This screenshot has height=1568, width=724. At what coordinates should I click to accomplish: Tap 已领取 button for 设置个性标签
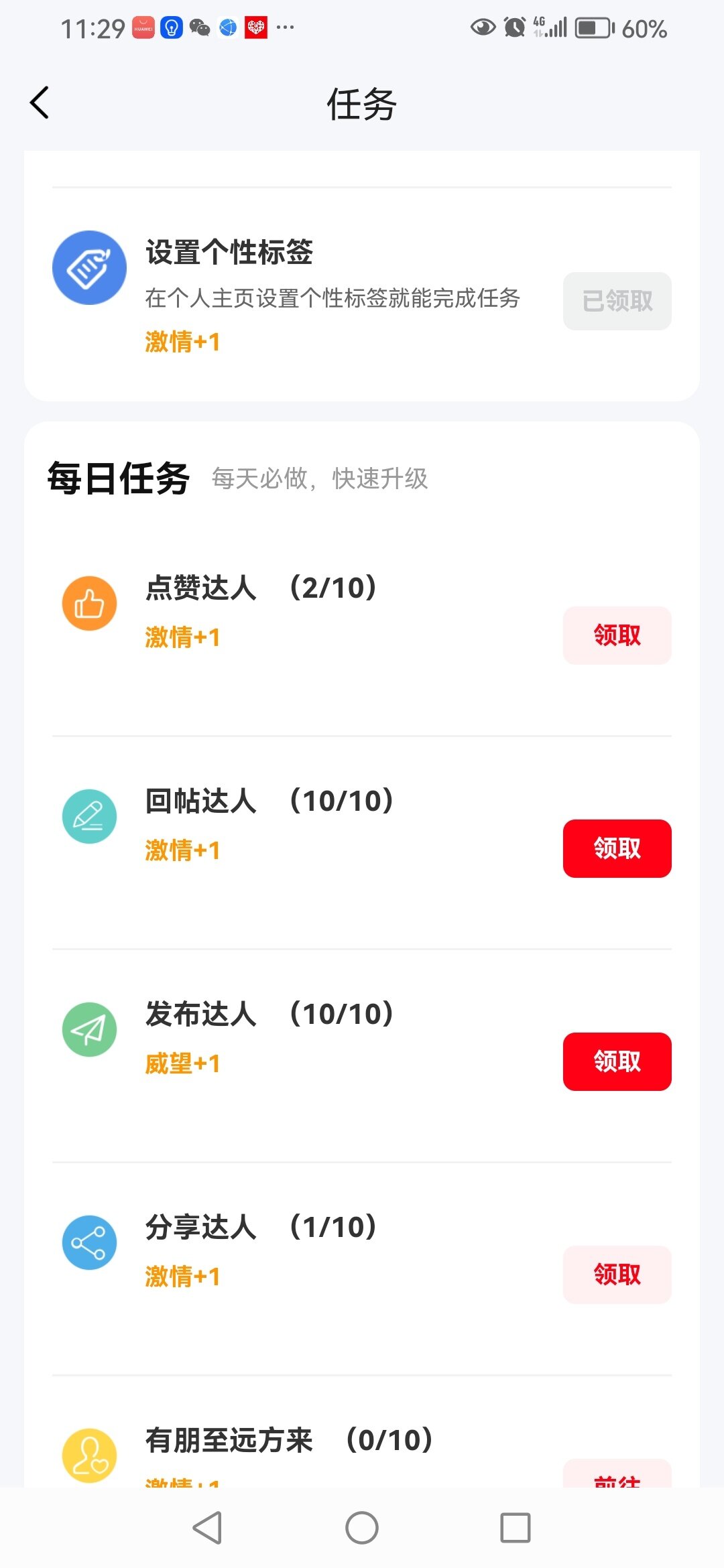click(617, 301)
